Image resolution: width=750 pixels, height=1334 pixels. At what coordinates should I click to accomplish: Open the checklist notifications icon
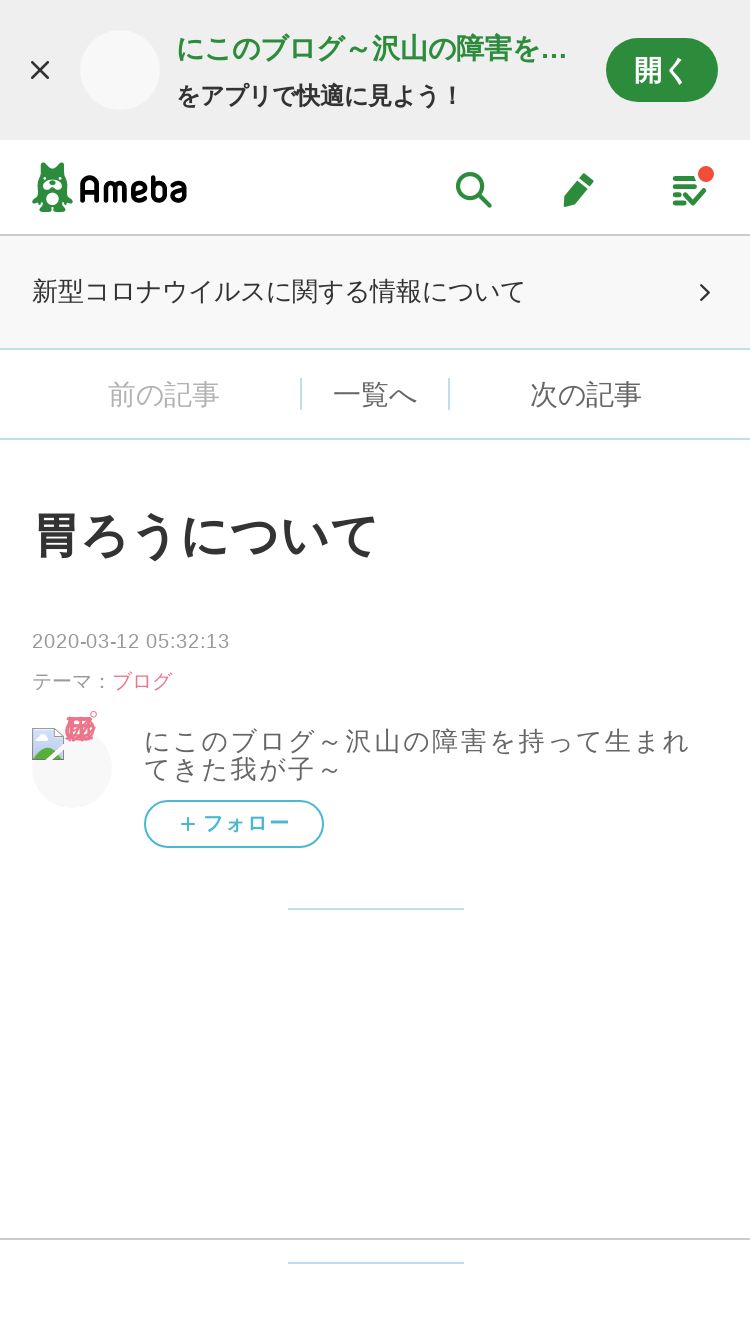(x=690, y=188)
